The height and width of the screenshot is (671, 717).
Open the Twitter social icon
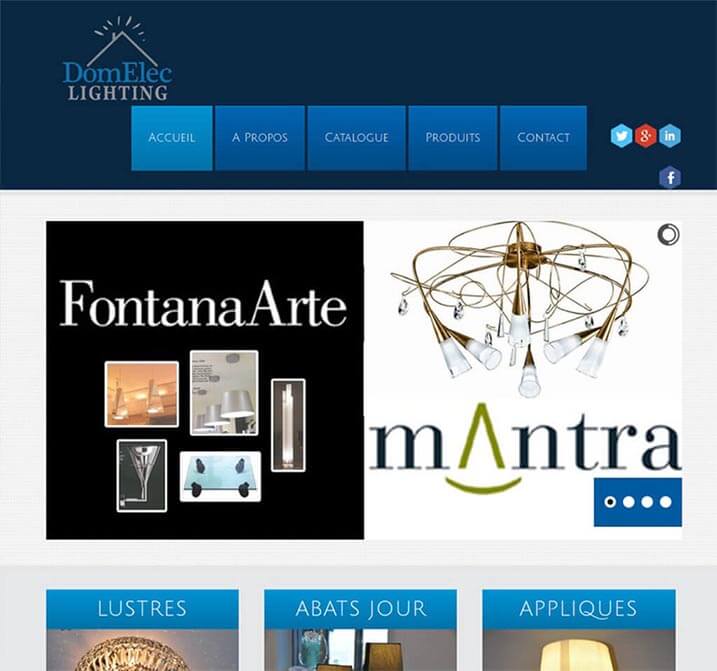622,136
